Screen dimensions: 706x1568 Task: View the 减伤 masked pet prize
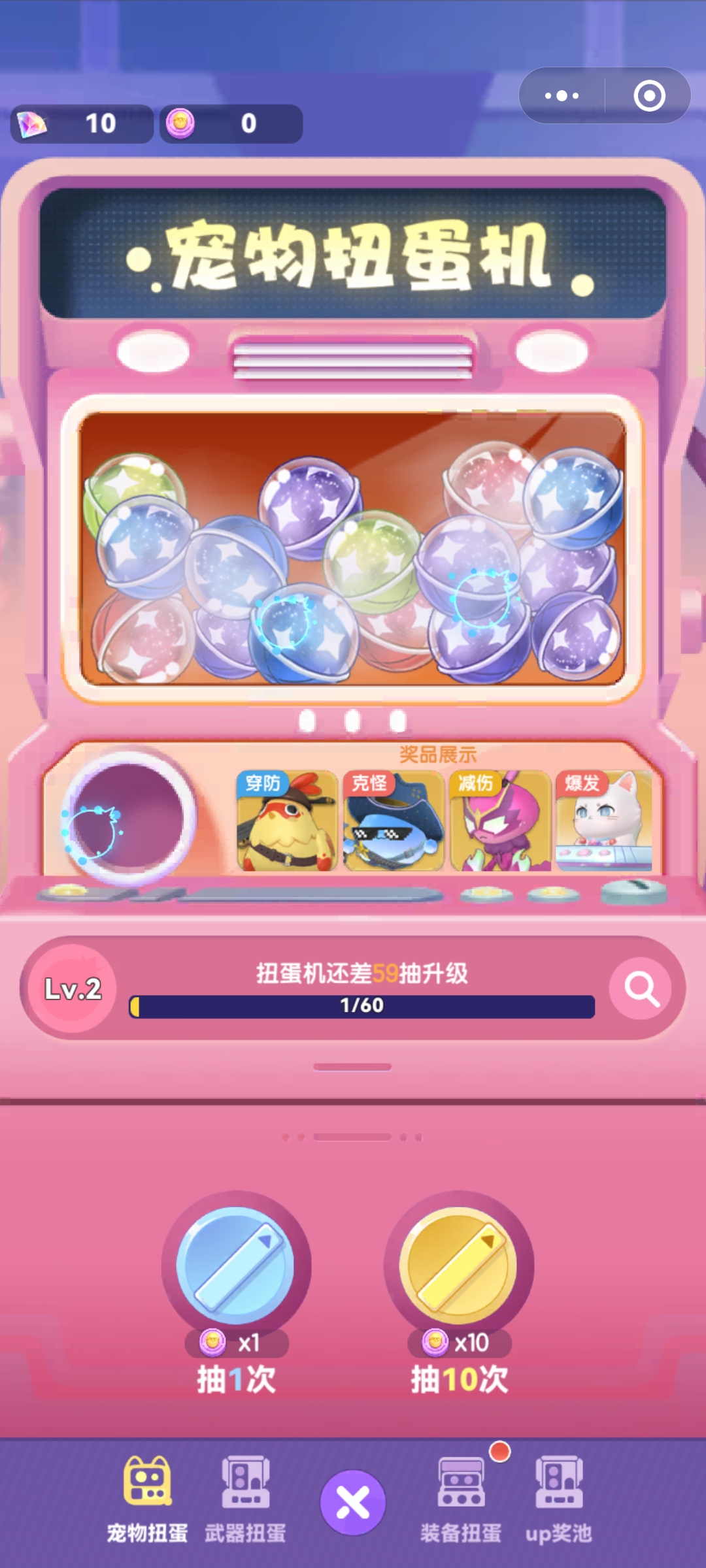coord(500,821)
